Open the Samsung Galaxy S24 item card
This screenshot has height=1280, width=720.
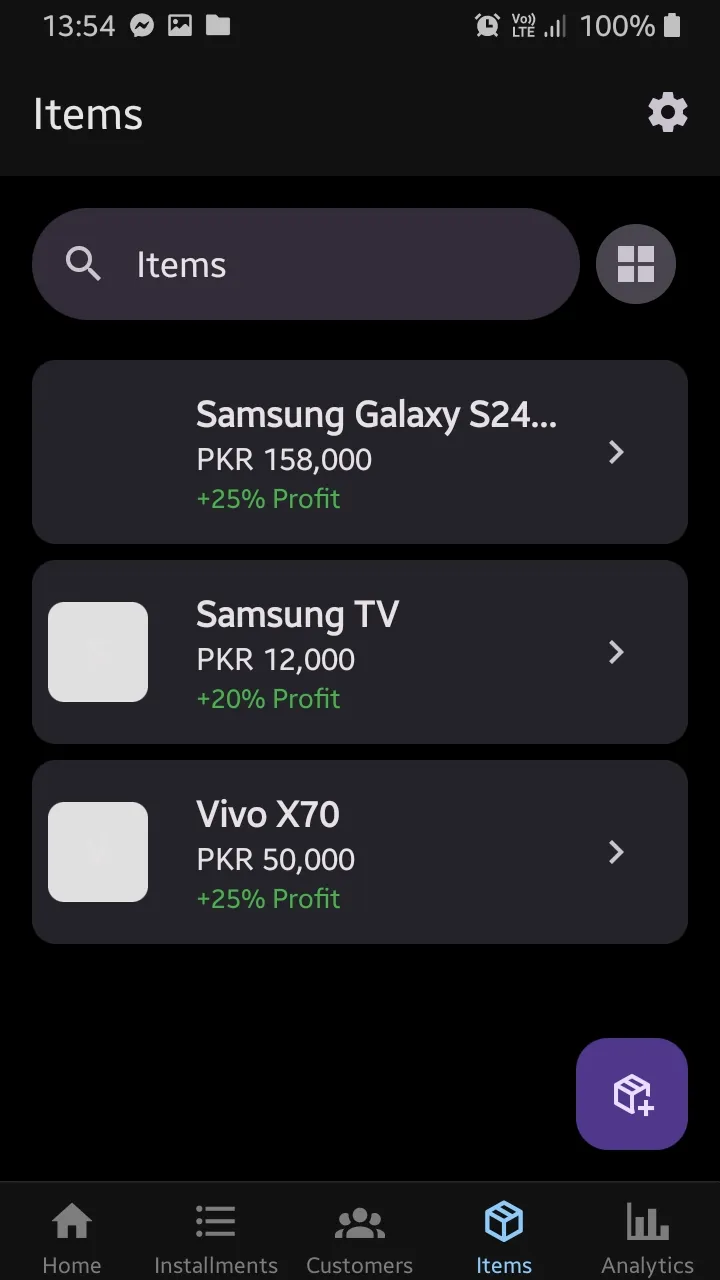(360, 451)
